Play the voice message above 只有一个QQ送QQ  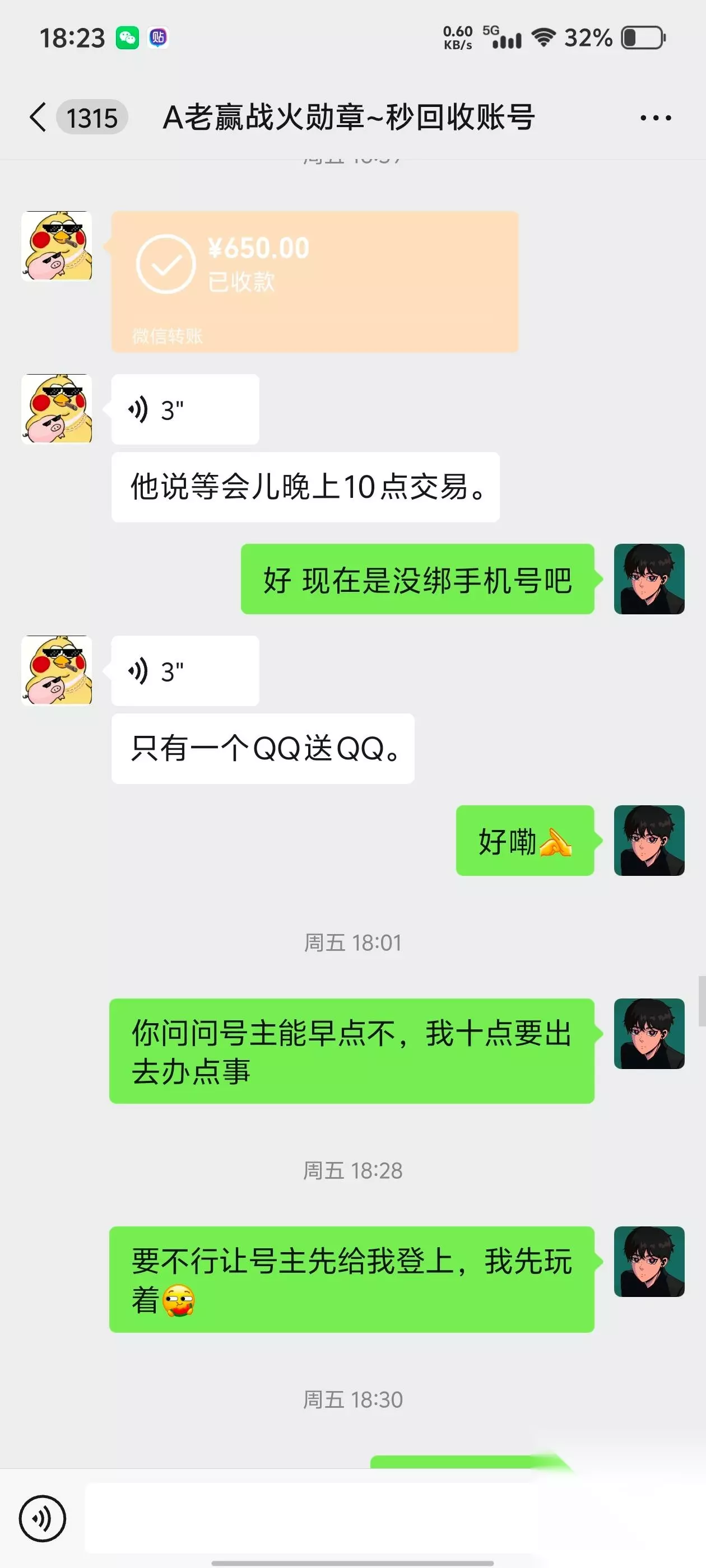pyautogui.click(x=185, y=671)
